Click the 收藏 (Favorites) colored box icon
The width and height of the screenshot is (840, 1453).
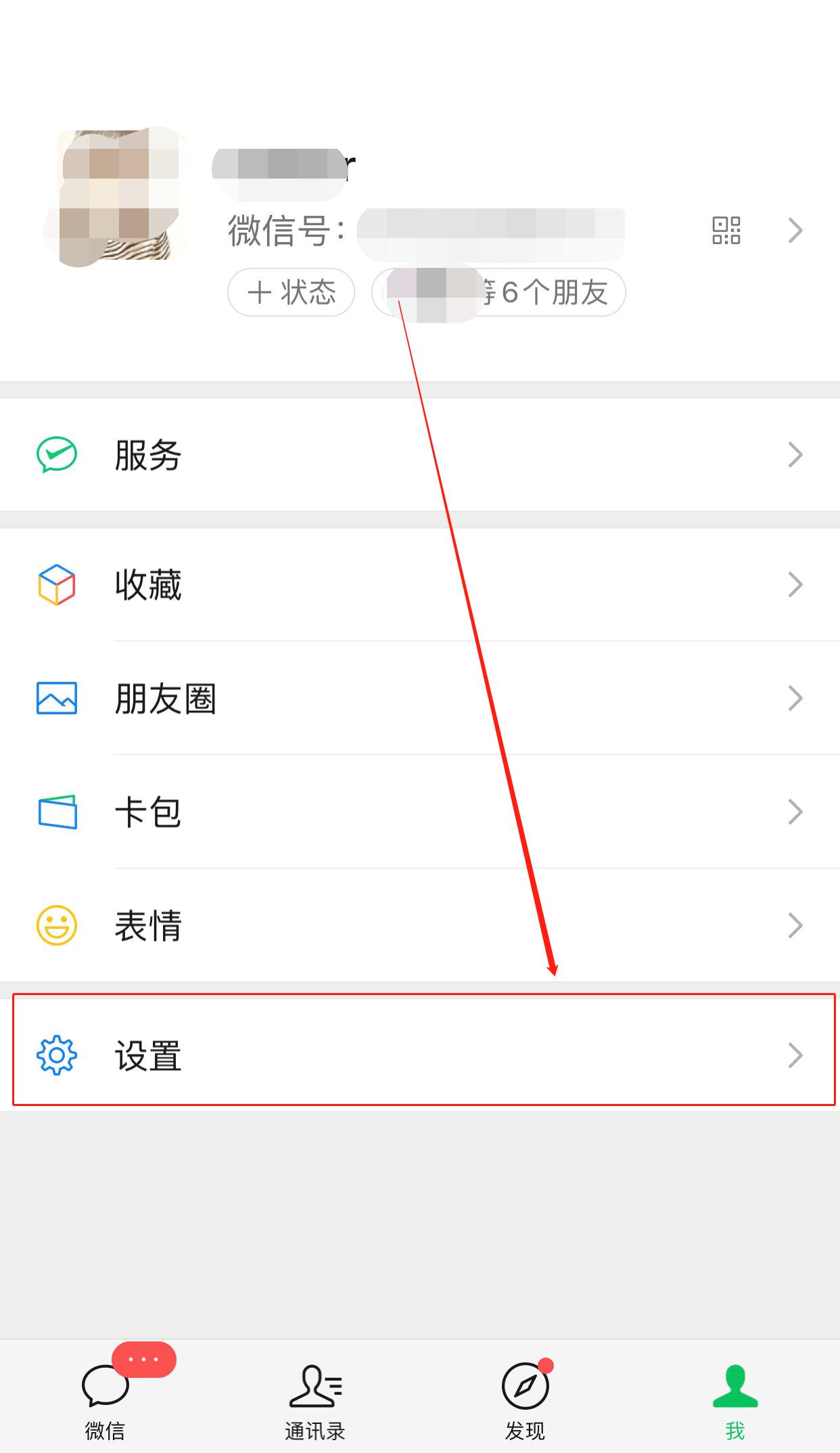click(x=57, y=584)
